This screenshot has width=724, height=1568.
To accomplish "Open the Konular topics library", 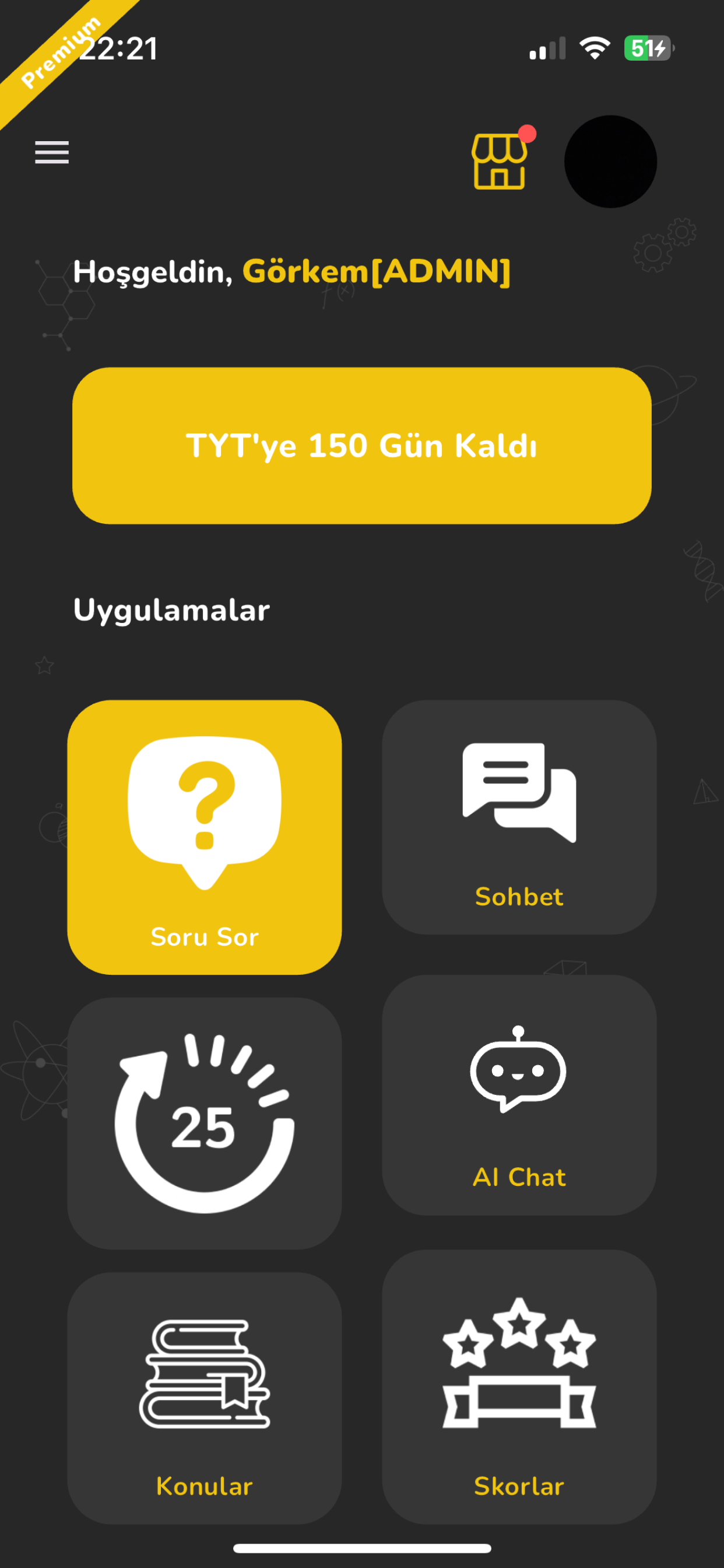I will 205,1394.
